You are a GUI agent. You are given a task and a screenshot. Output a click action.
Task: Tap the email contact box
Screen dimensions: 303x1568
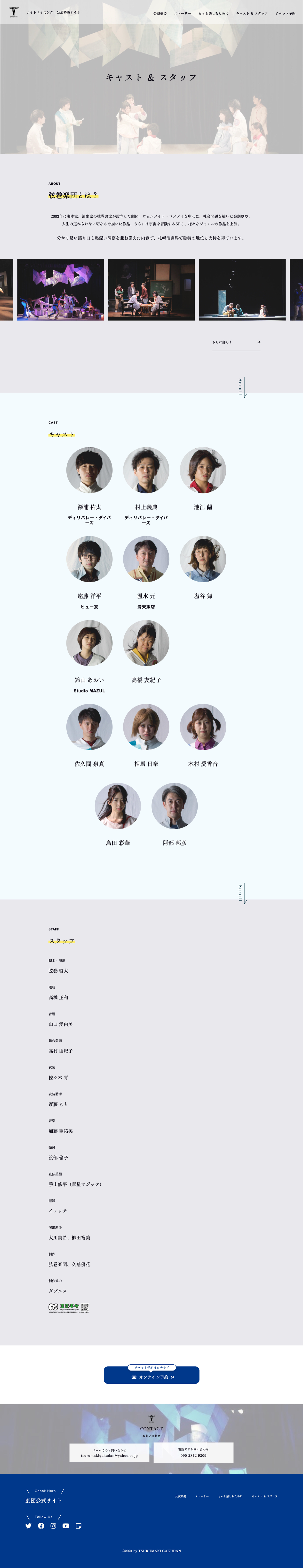point(109,1453)
